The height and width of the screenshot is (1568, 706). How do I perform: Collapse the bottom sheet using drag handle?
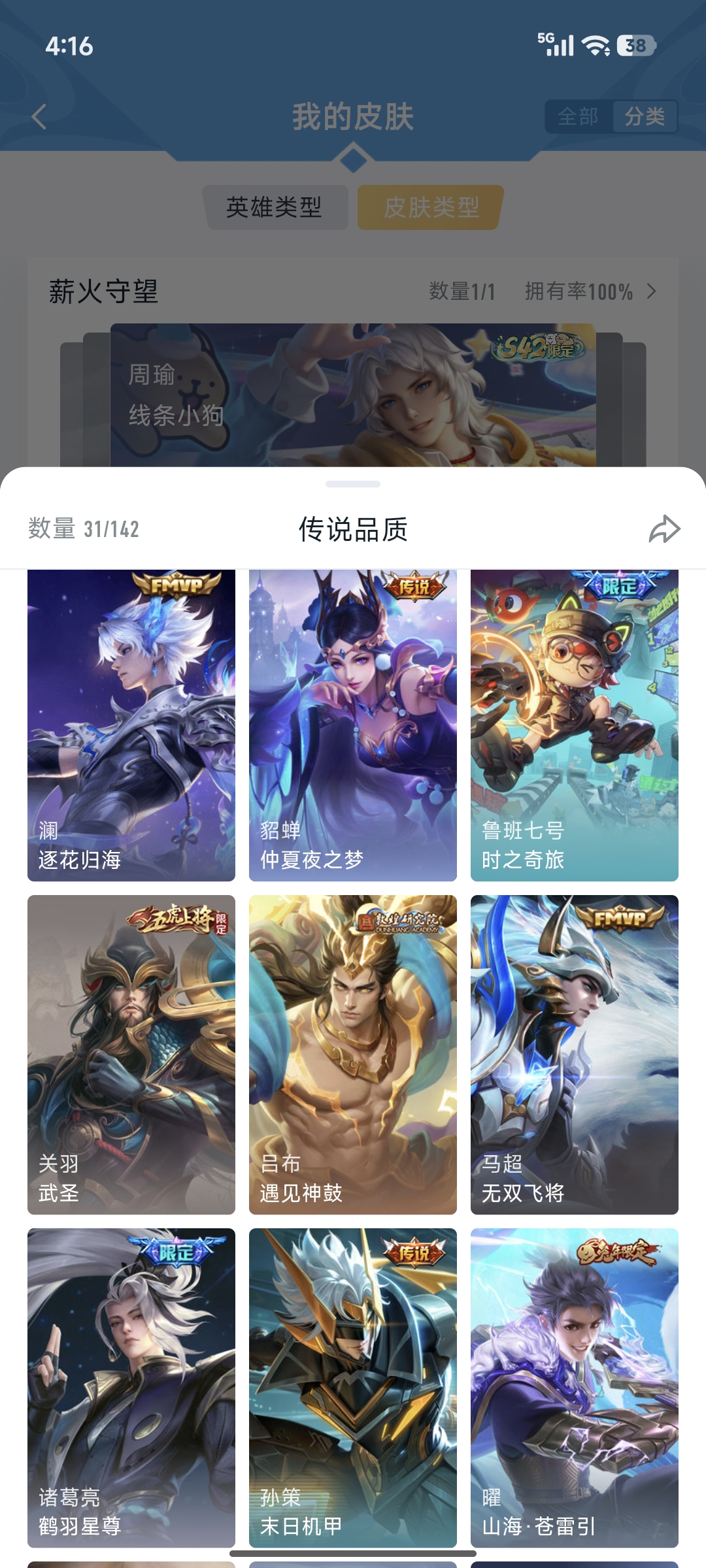353,483
